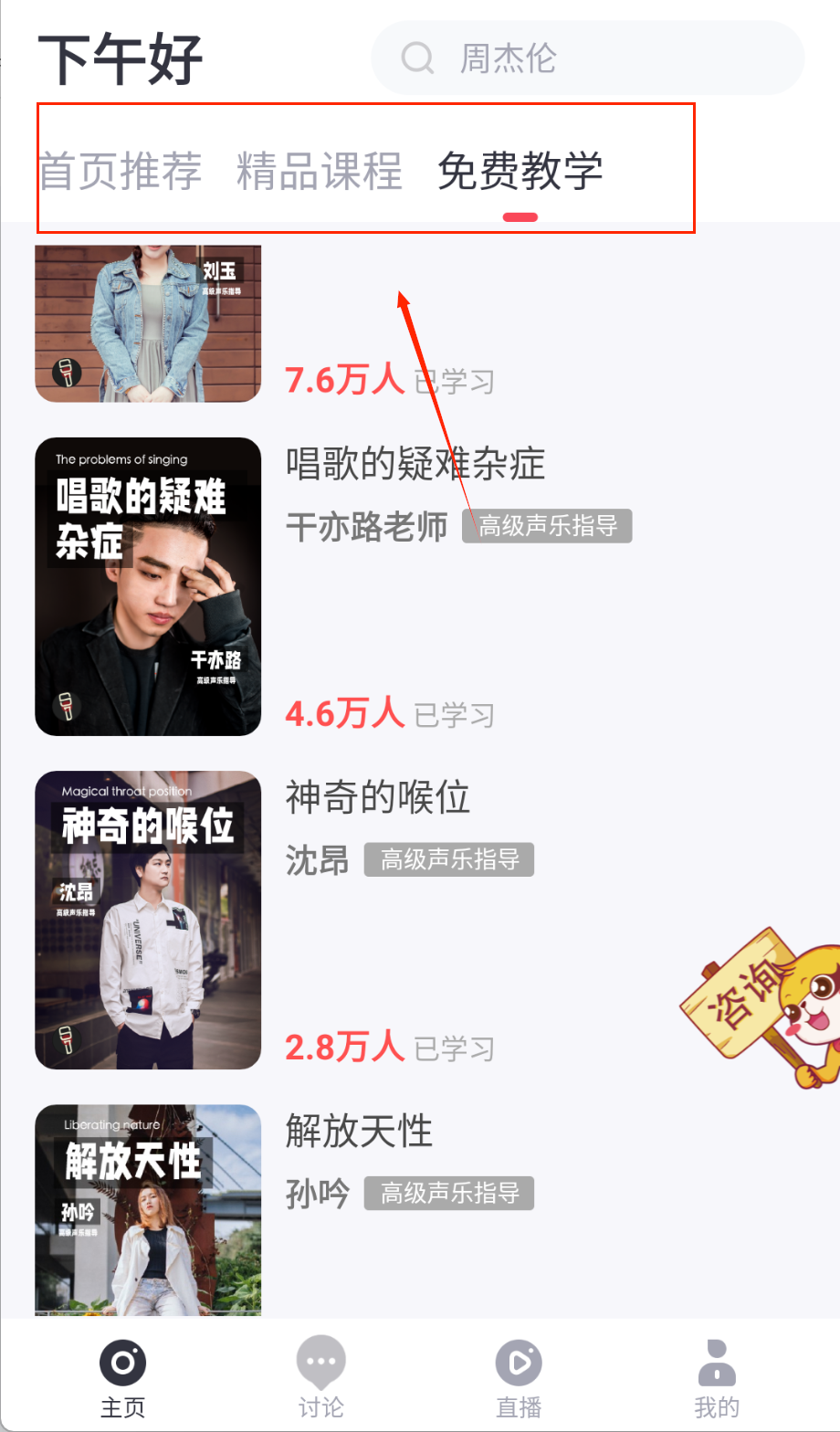Click the mascot holding the 咨询 consultation sign
840x1432 pixels.
(x=767, y=1005)
